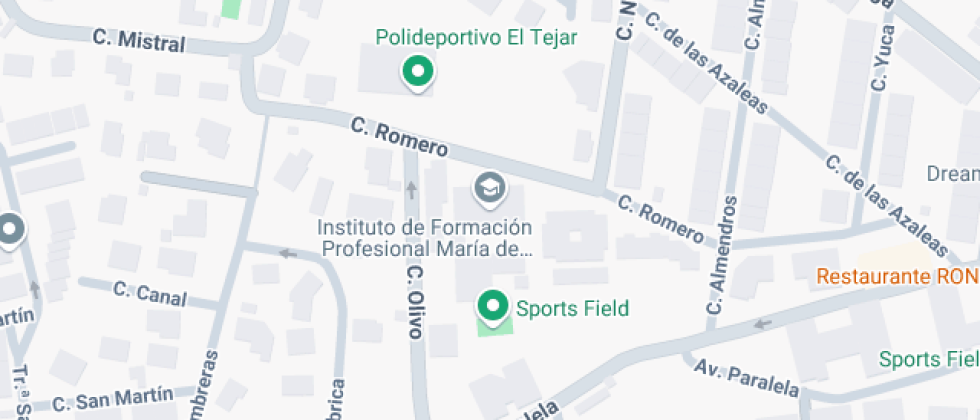Open the Restaurante RON place label
This screenshot has width=980, height=420.
897,275
